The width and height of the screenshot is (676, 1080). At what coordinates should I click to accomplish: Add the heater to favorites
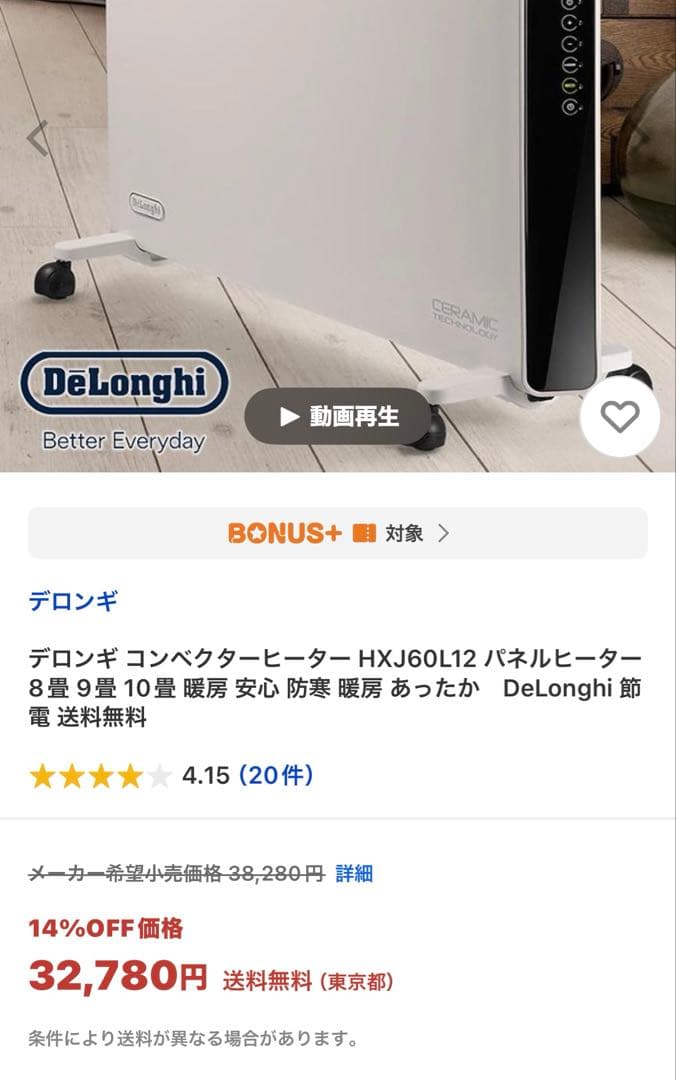coord(619,417)
